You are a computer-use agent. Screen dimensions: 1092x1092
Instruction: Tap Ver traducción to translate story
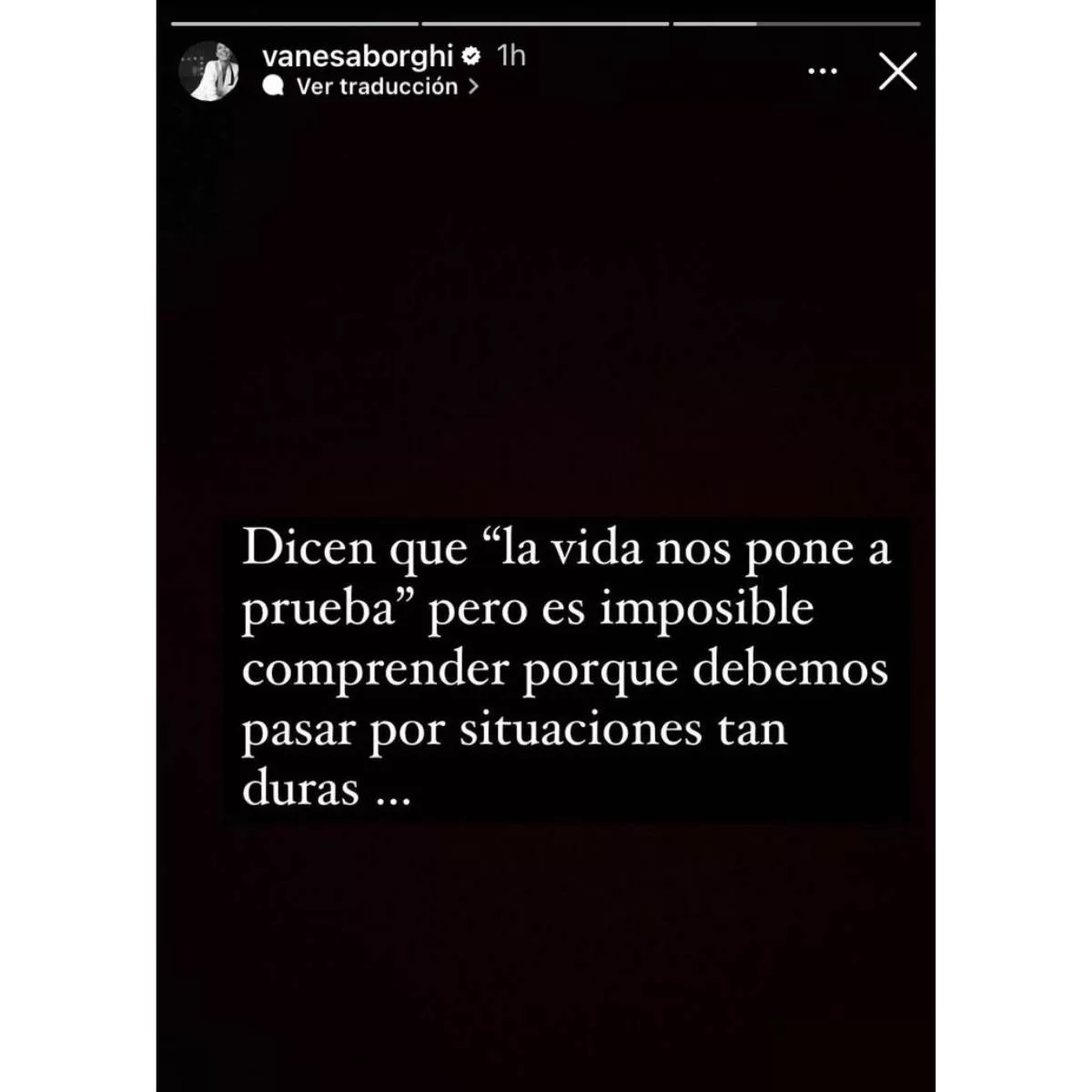pyautogui.click(x=377, y=86)
